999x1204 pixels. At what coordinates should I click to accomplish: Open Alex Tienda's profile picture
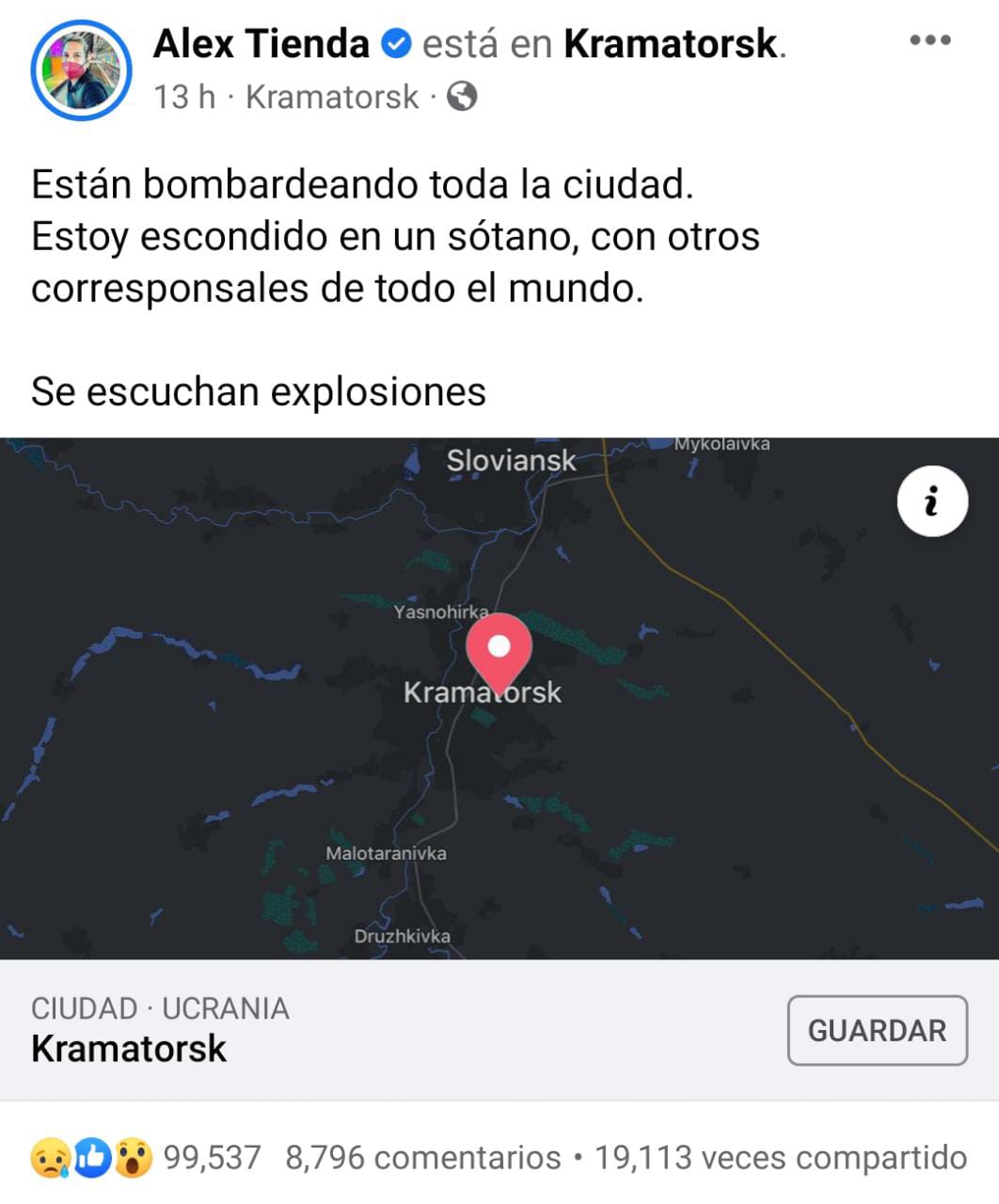click(x=81, y=71)
